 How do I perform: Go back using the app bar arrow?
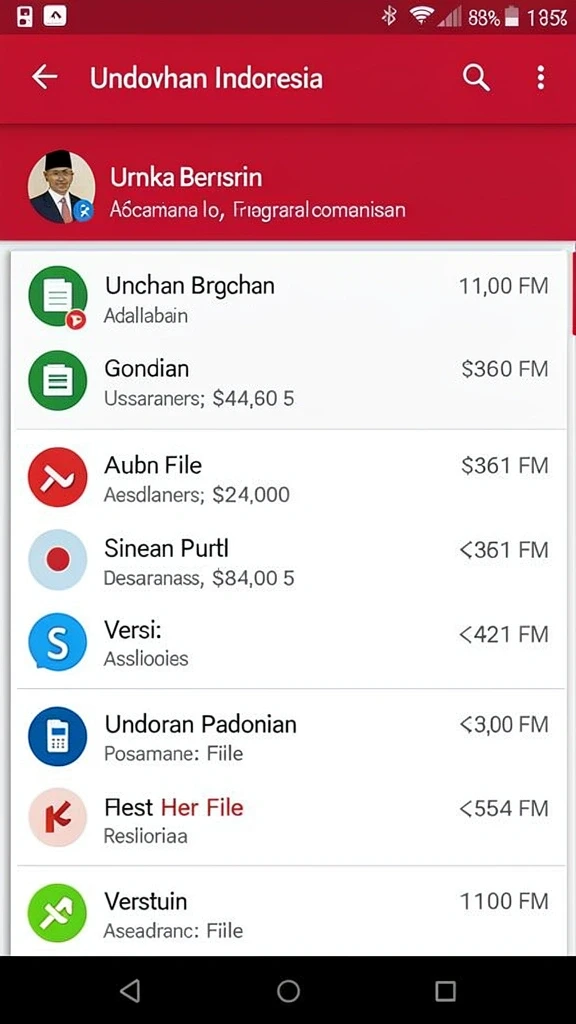pos(44,78)
